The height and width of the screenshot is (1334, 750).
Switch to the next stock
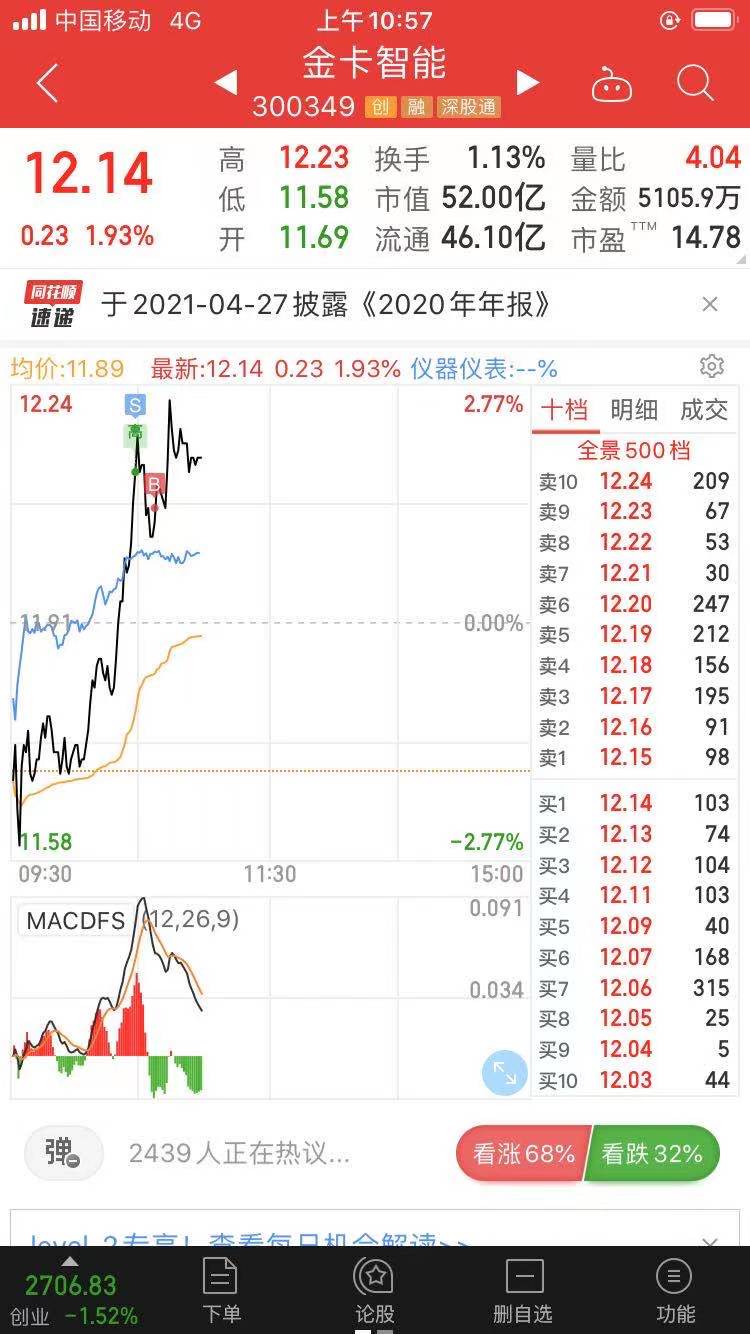pyautogui.click(x=528, y=82)
